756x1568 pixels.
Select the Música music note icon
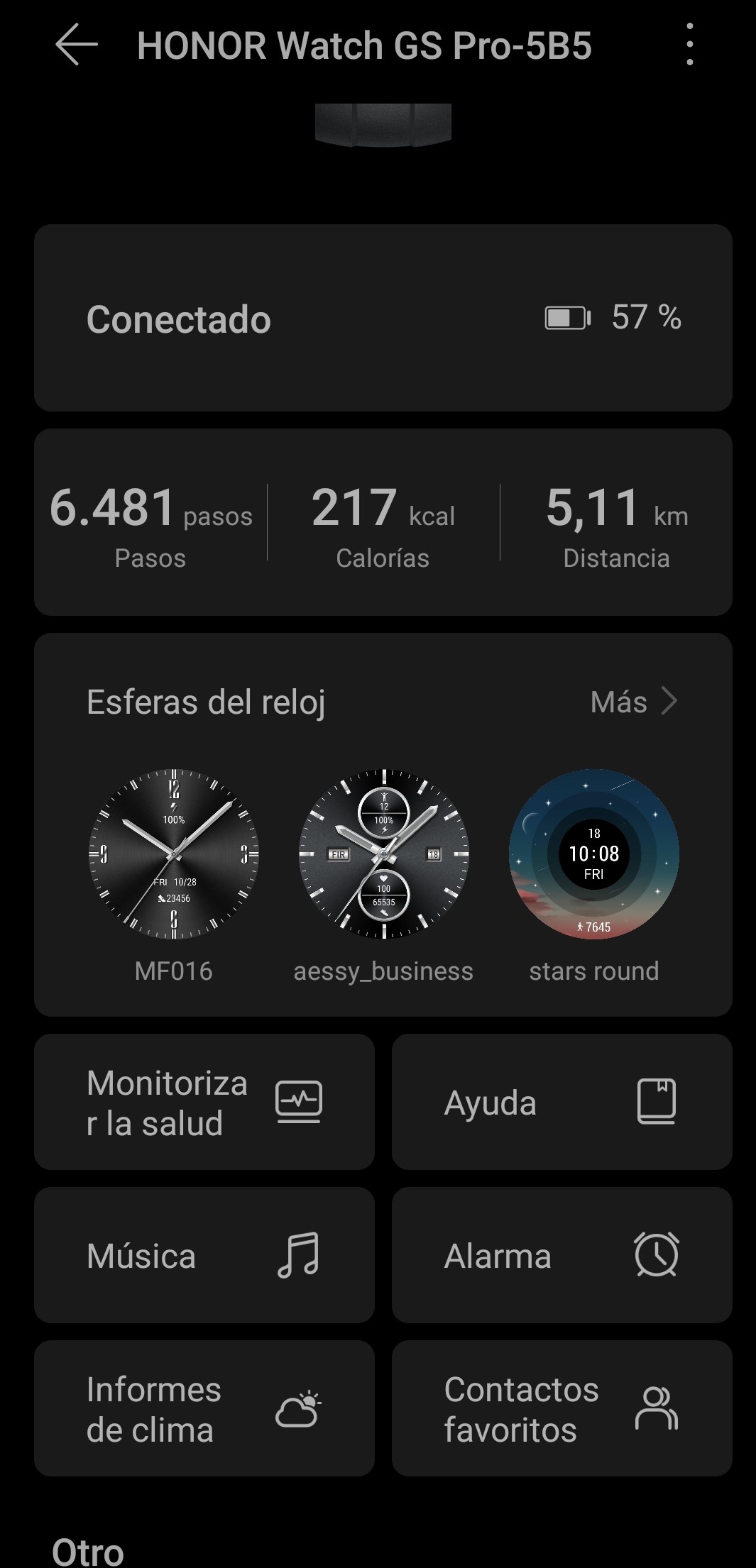(300, 1254)
